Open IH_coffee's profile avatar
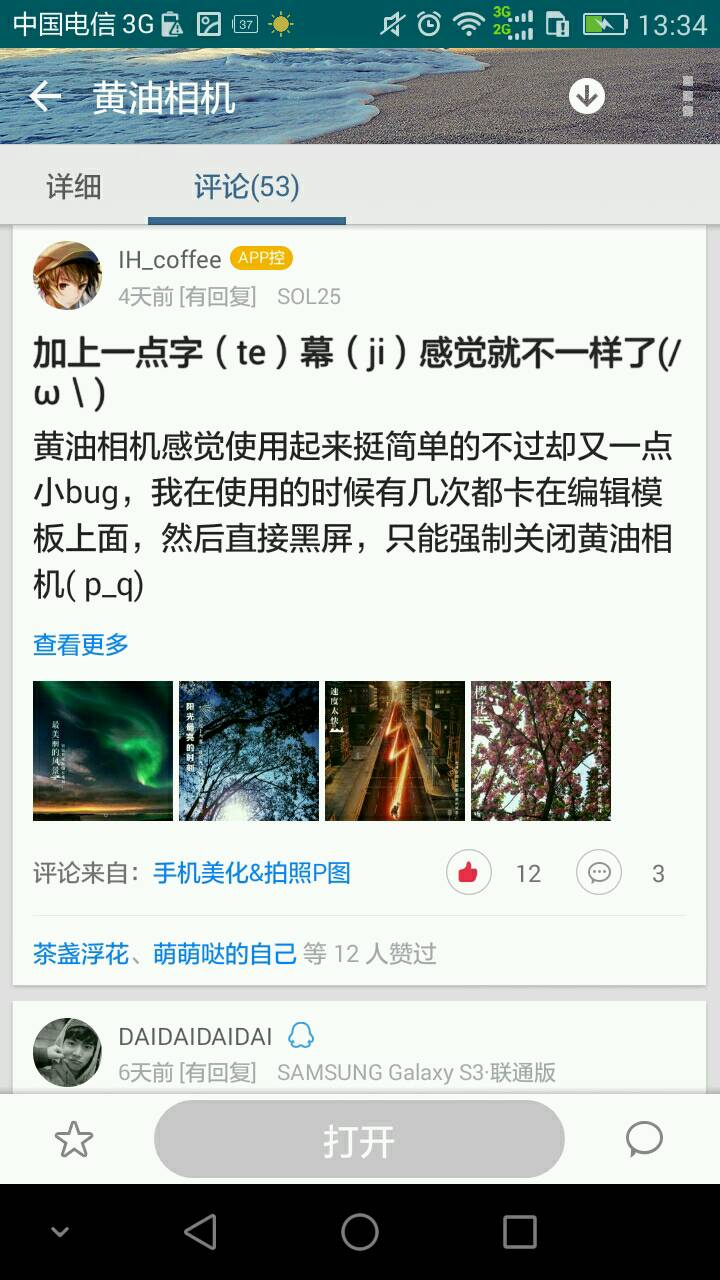This screenshot has height=1280, width=720. tap(67, 275)
